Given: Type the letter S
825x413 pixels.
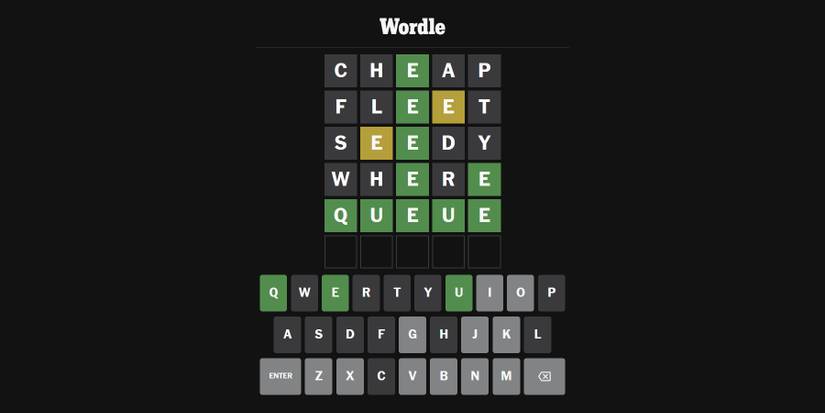Looking at the screenshot, I should (319, 335).
